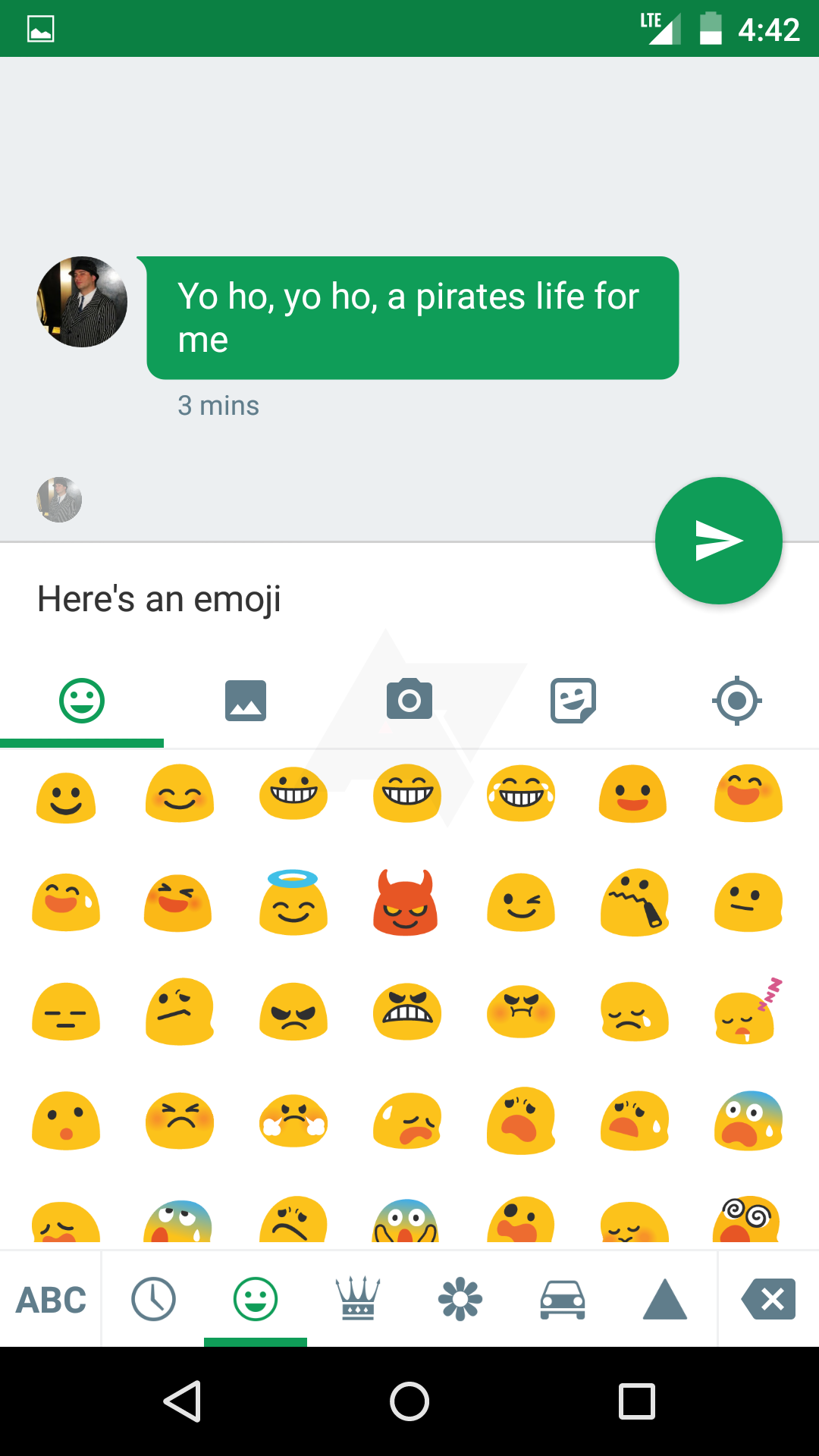The image size is (819, 1456).
Task: Open the crown objects emoji category
Action: coord(357,1300)
